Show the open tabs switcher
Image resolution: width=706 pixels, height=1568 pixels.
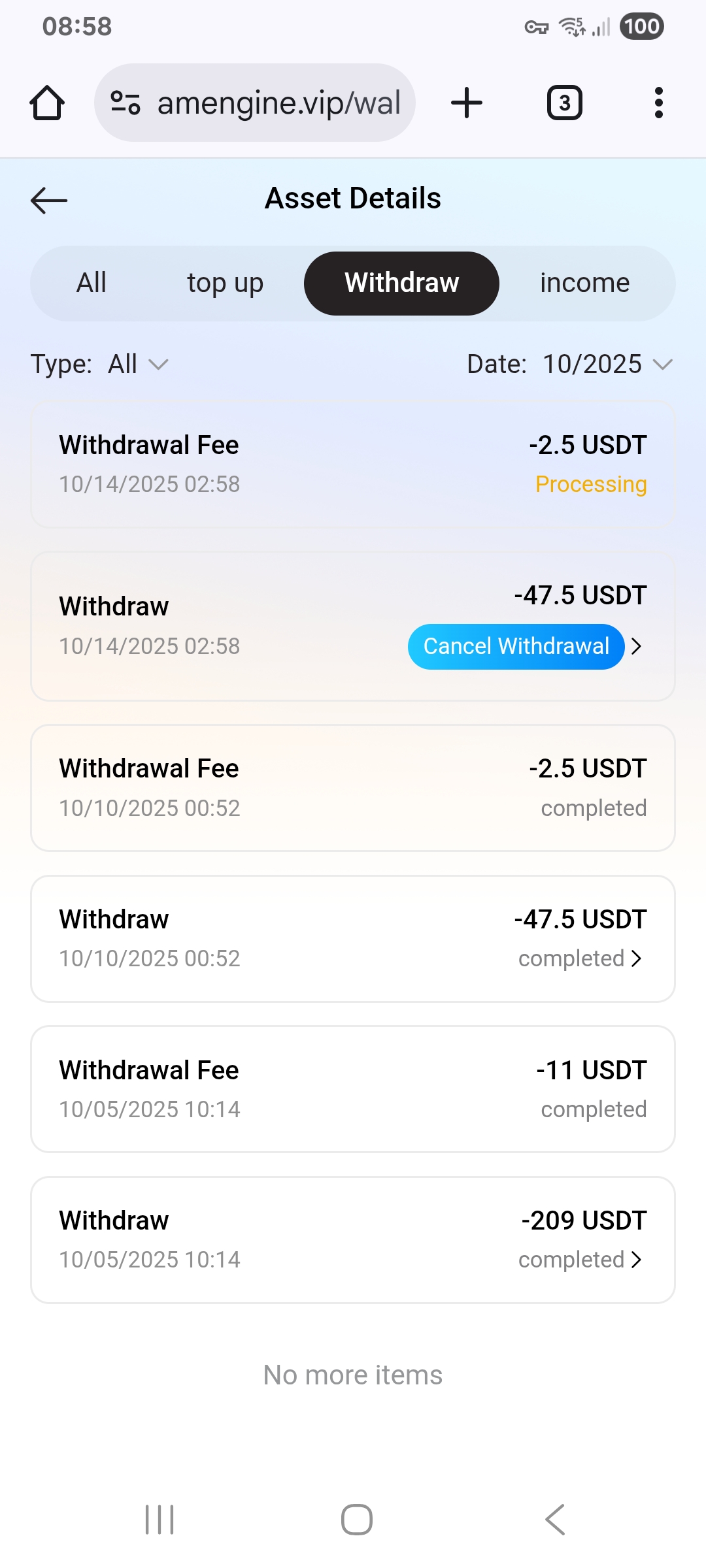tap(564, 103)
